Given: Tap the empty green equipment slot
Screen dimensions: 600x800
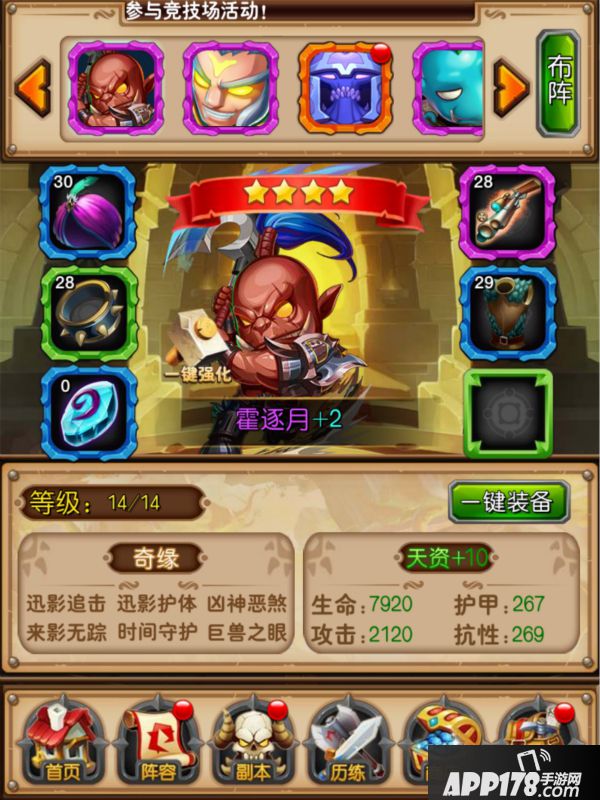Looking at the screenshot, I should pos(507,411).
